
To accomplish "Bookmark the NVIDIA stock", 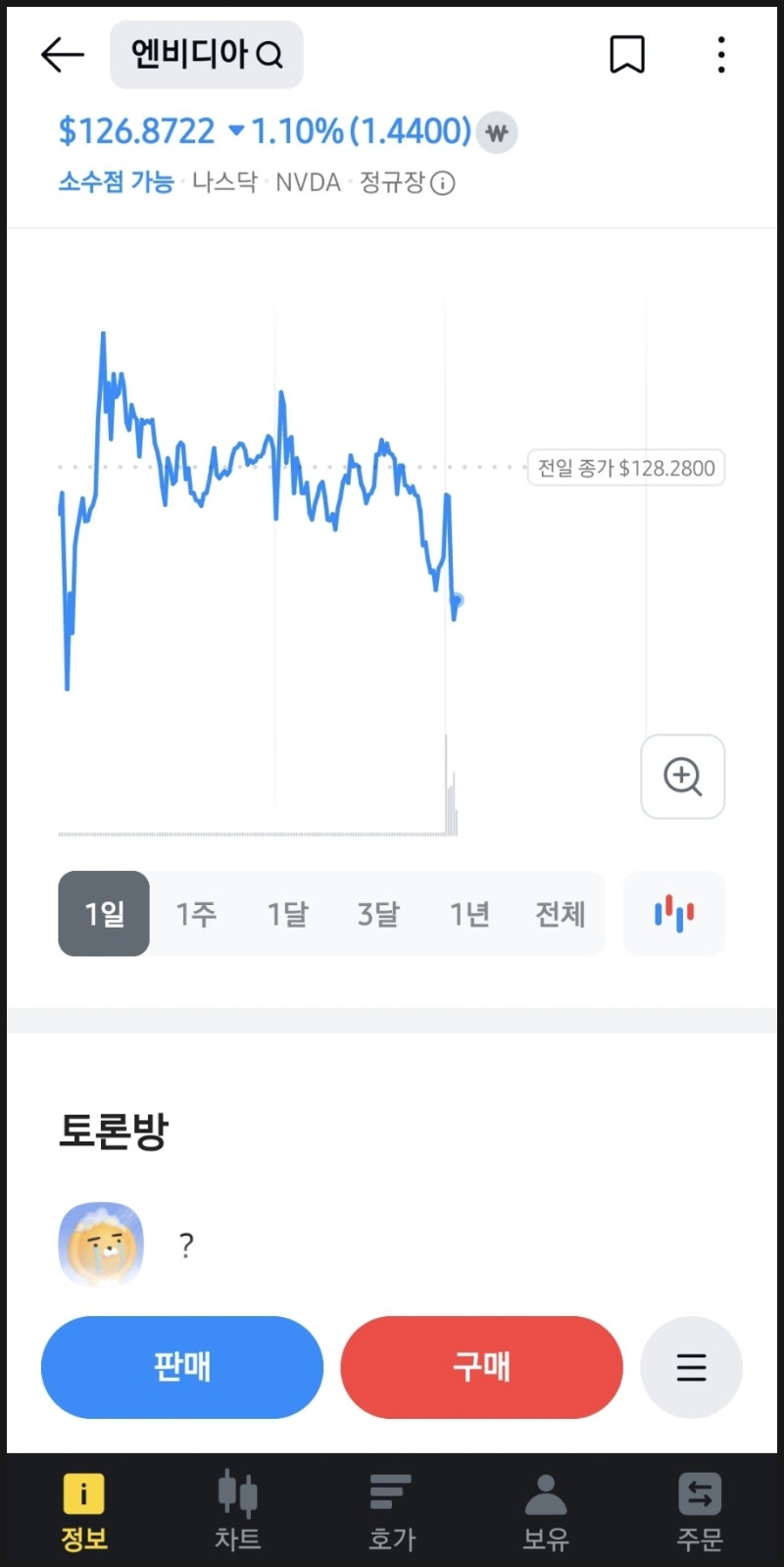I will 628,55.
